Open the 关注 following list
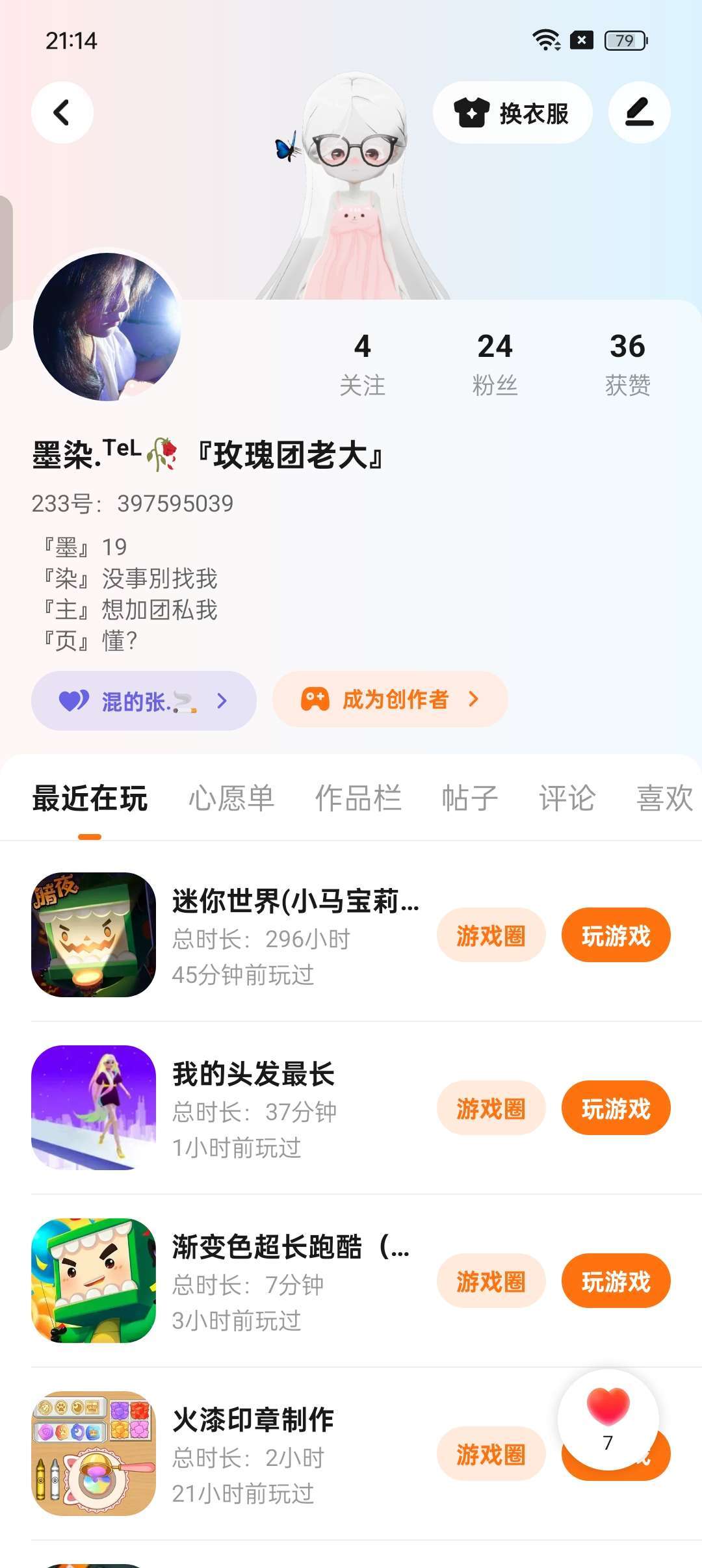This screenshot has width=702, height=1568. pos(362,363)
